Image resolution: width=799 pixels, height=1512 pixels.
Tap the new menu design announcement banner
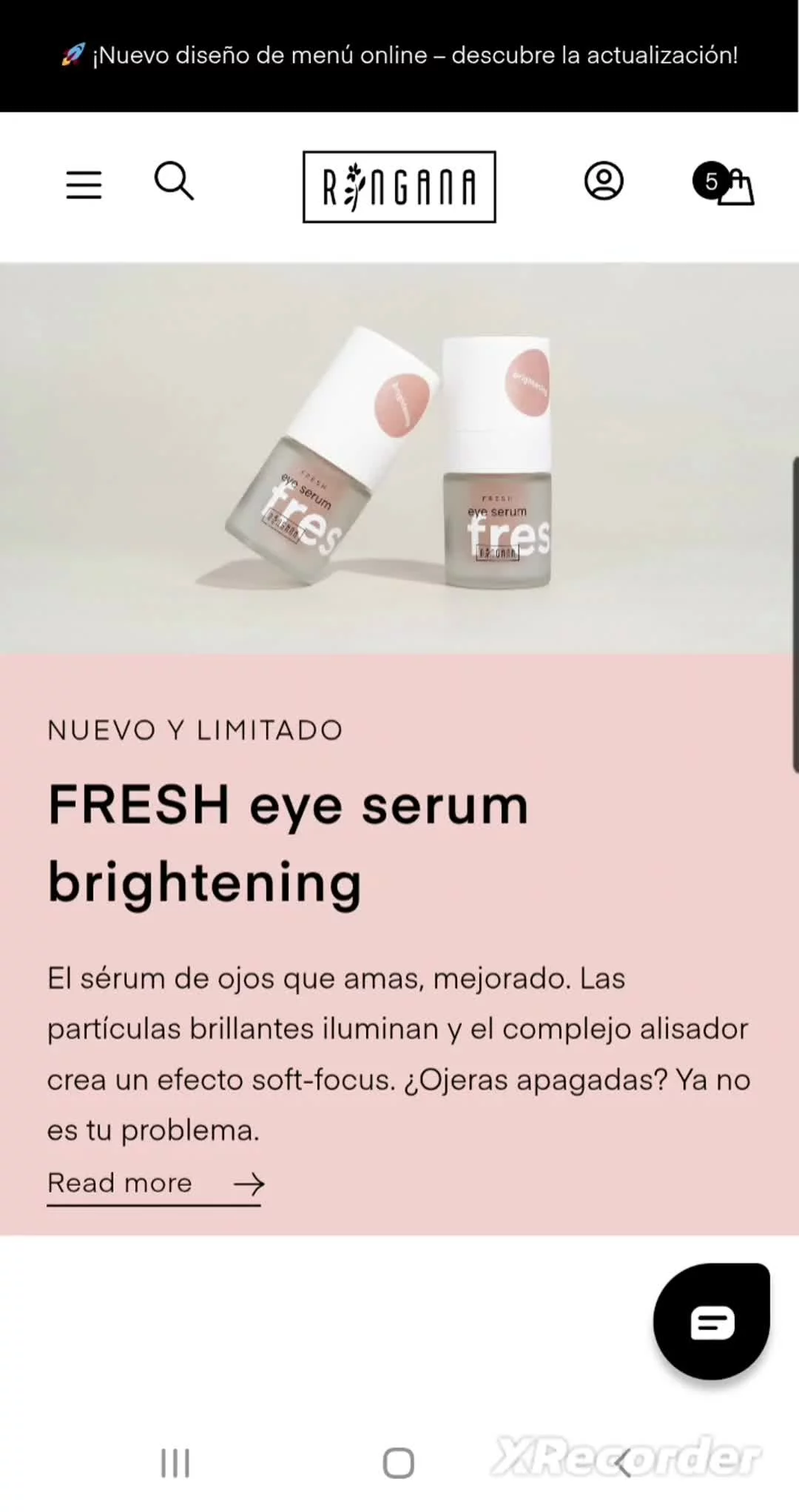point(399,55)
